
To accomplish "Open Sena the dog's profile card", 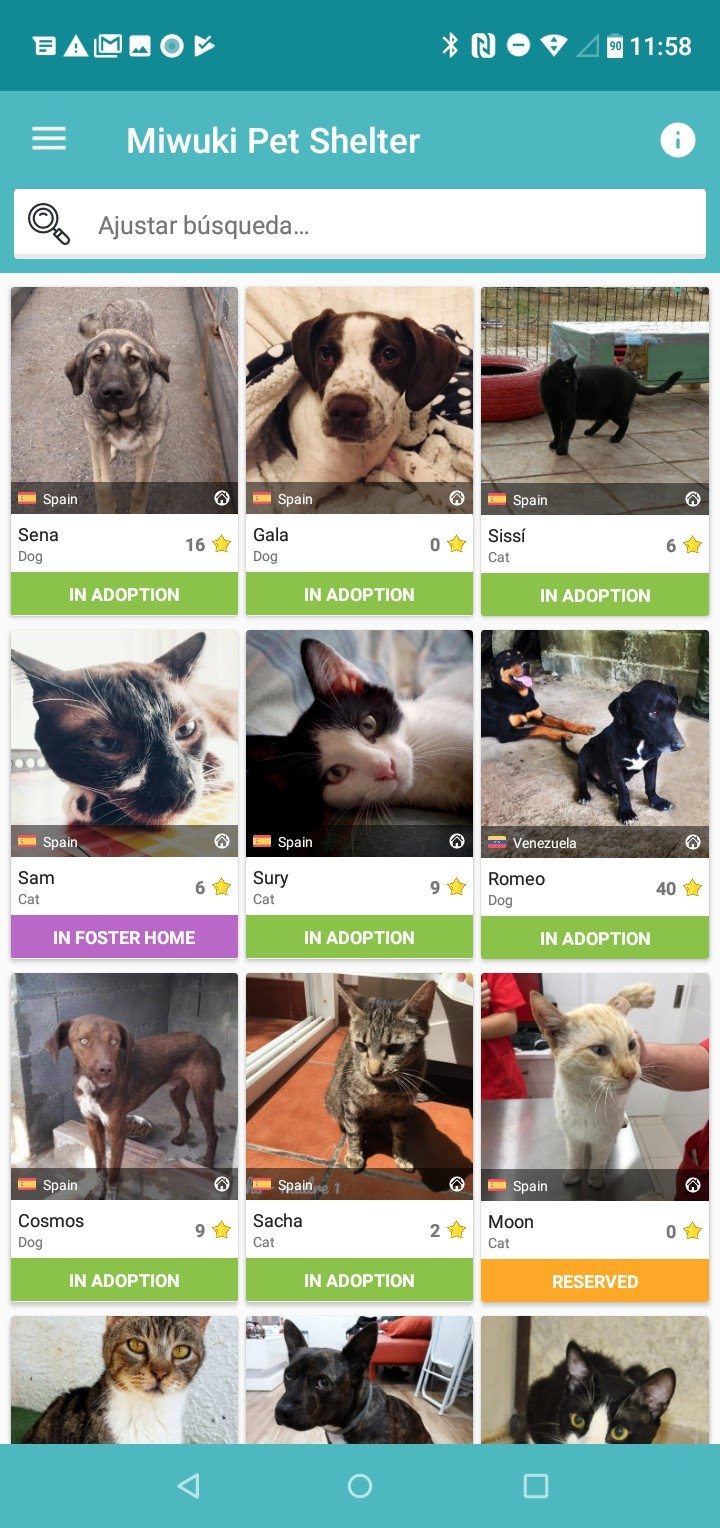I will coord(124,451).
